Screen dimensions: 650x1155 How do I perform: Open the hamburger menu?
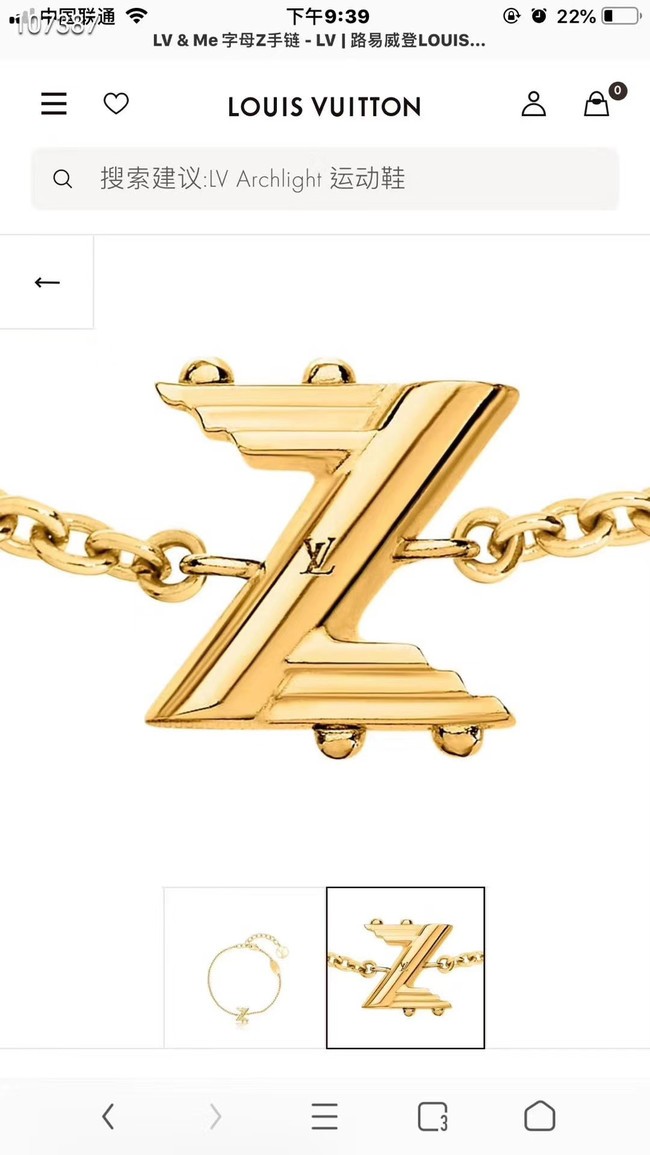tap(54, 104)
